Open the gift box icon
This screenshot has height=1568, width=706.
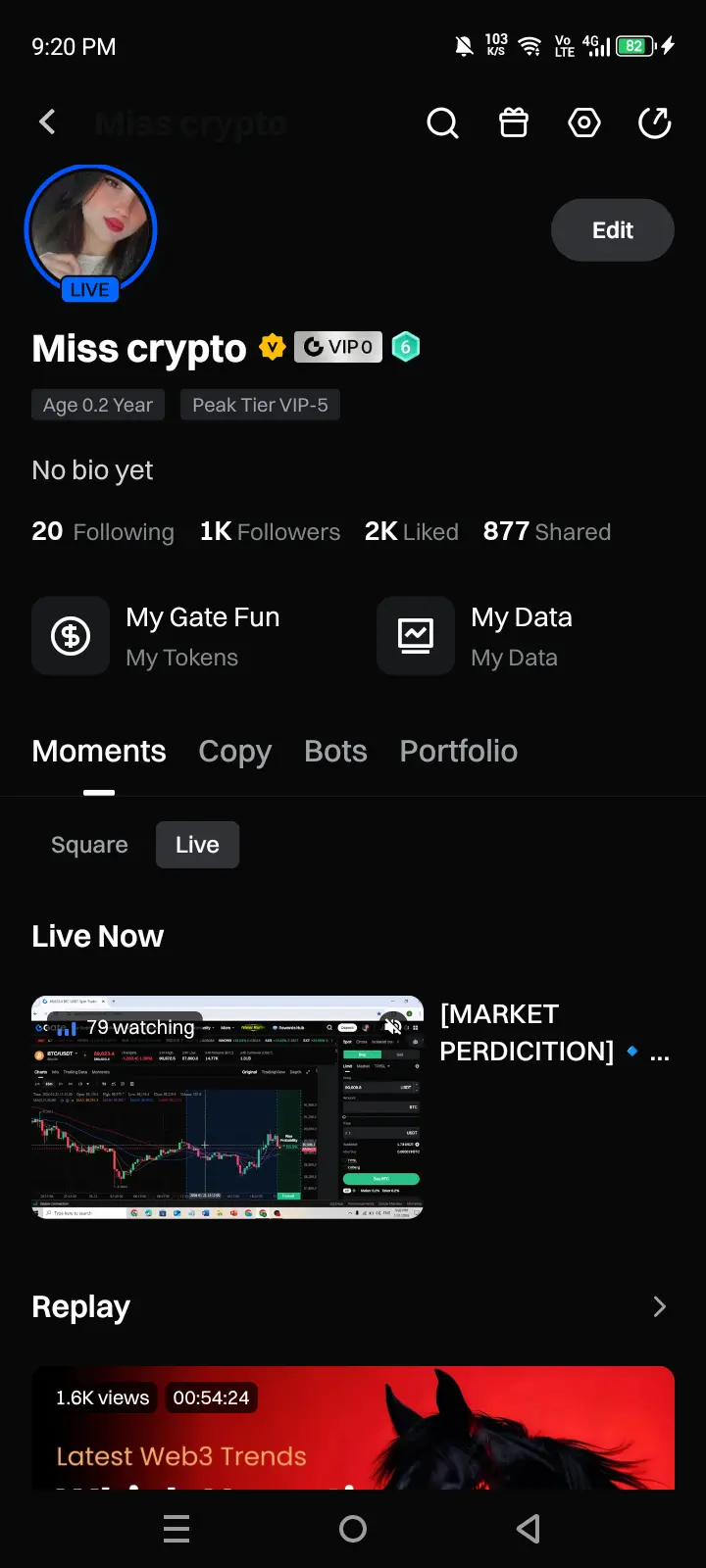514,122
